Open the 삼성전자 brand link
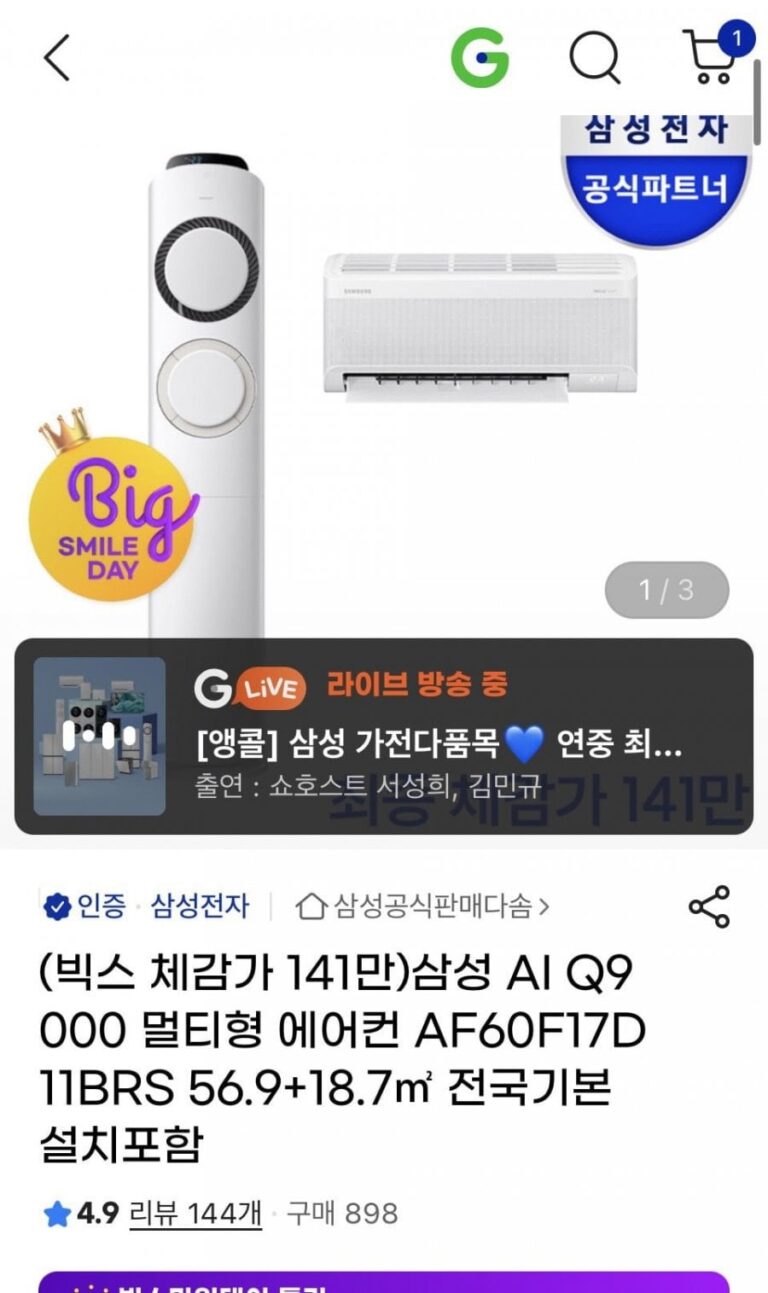 (199, 907)
